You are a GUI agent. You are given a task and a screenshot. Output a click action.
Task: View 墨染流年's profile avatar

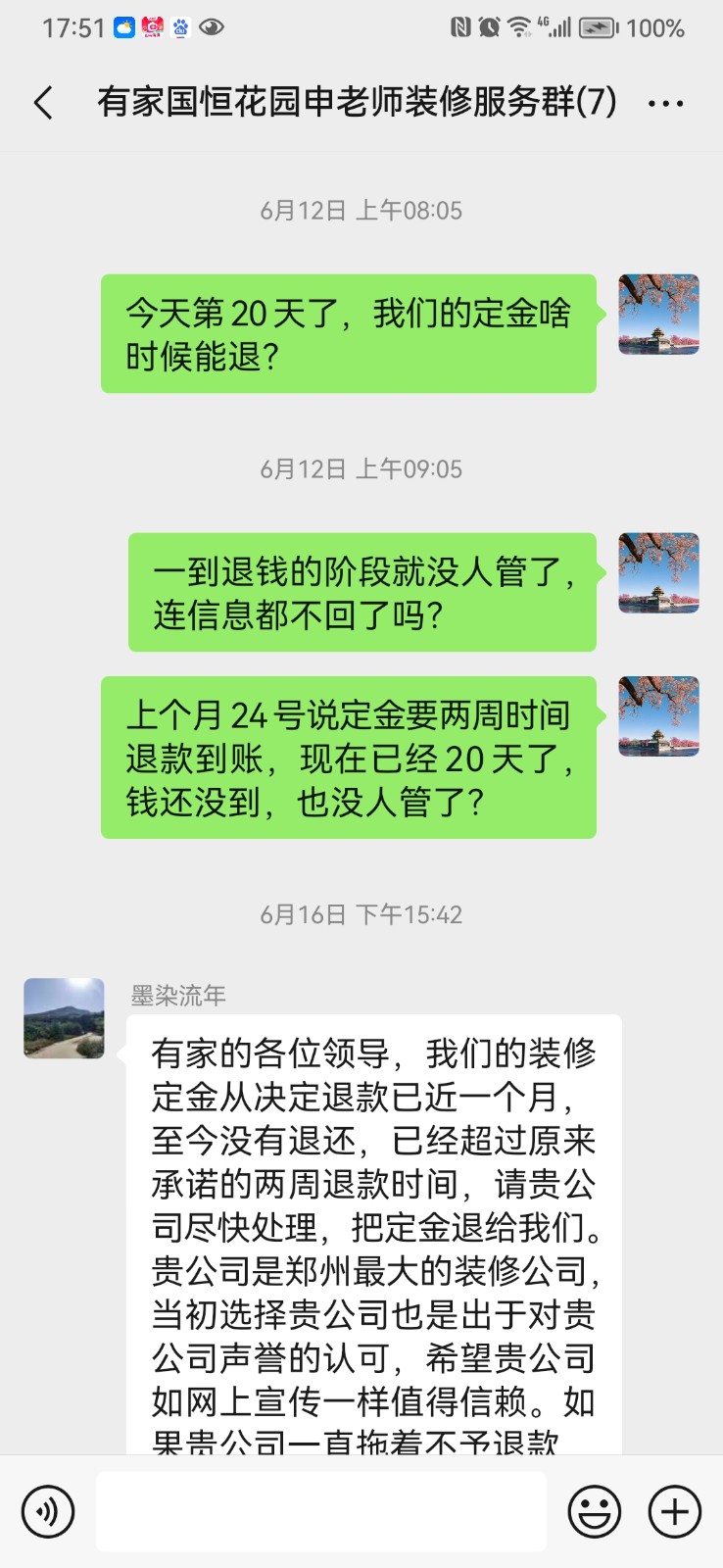pyautogui.click(x=64, y=1017)
